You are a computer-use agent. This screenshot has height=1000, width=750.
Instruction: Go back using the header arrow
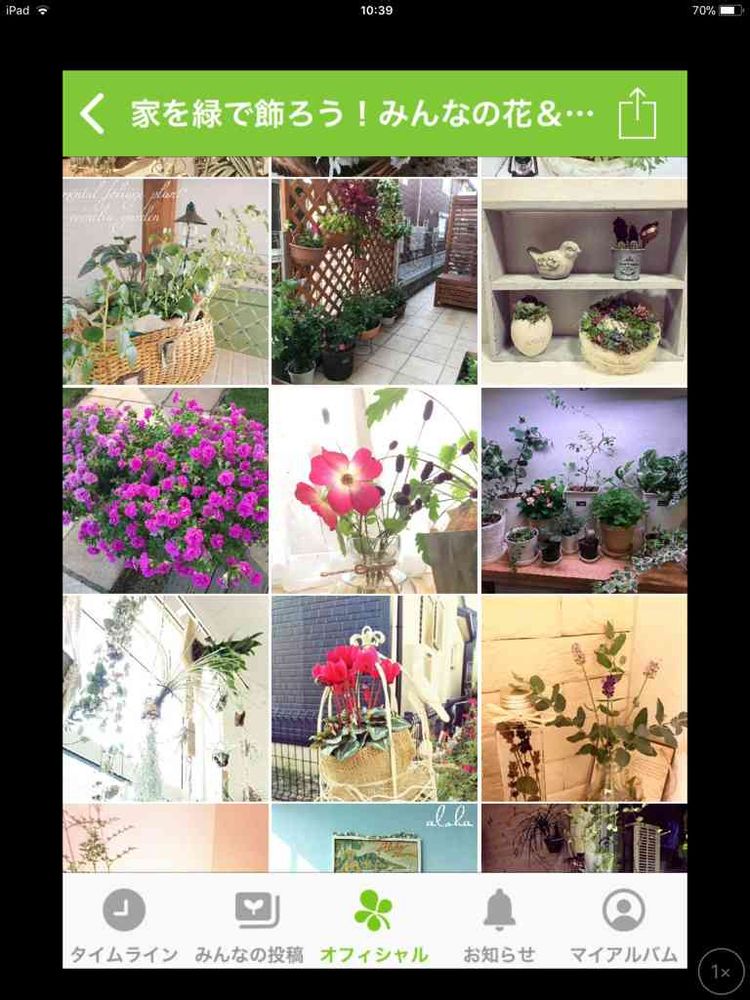[x=93, y=114]
